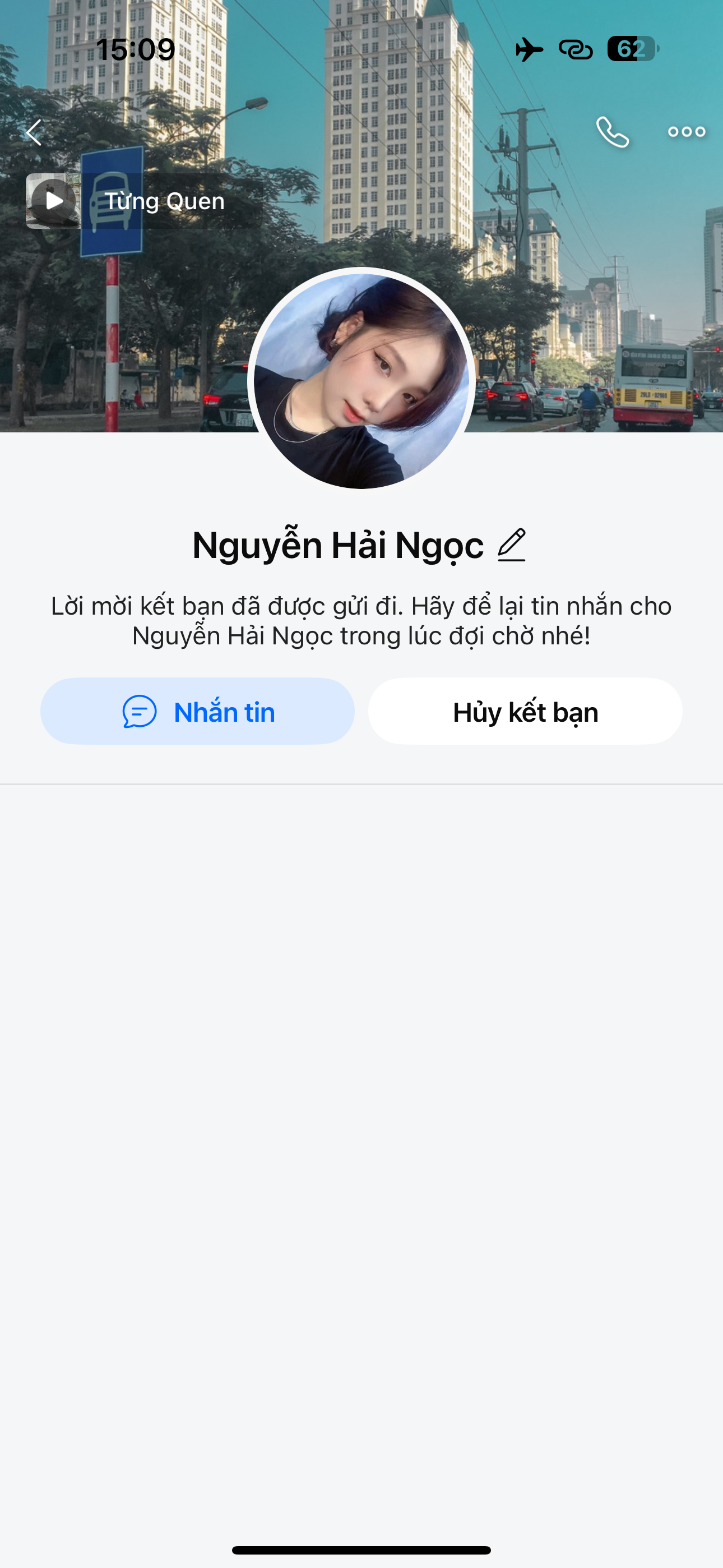Play the profile song Từng Quen
Screen dimensions: 723x1568
point(54,201)
